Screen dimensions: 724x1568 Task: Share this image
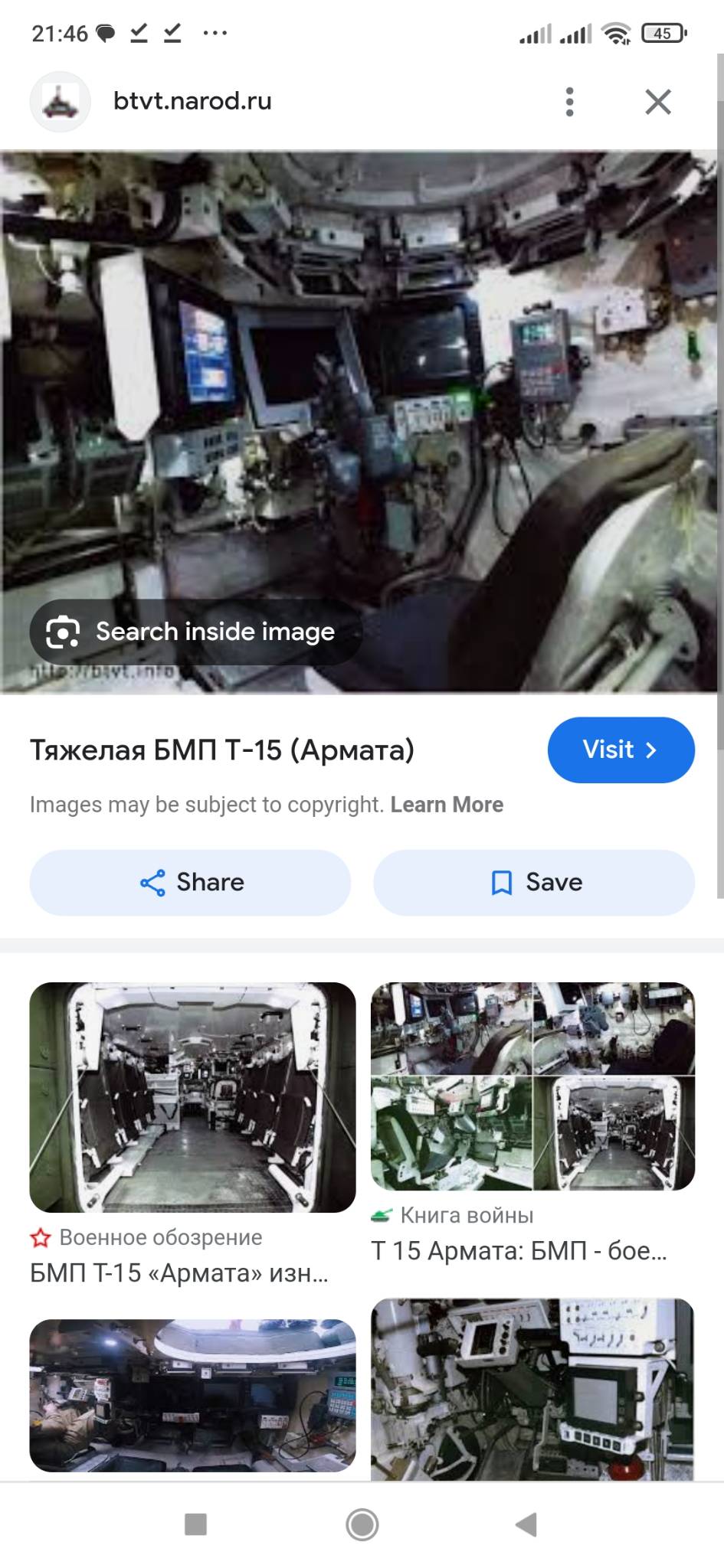[190, 883]
